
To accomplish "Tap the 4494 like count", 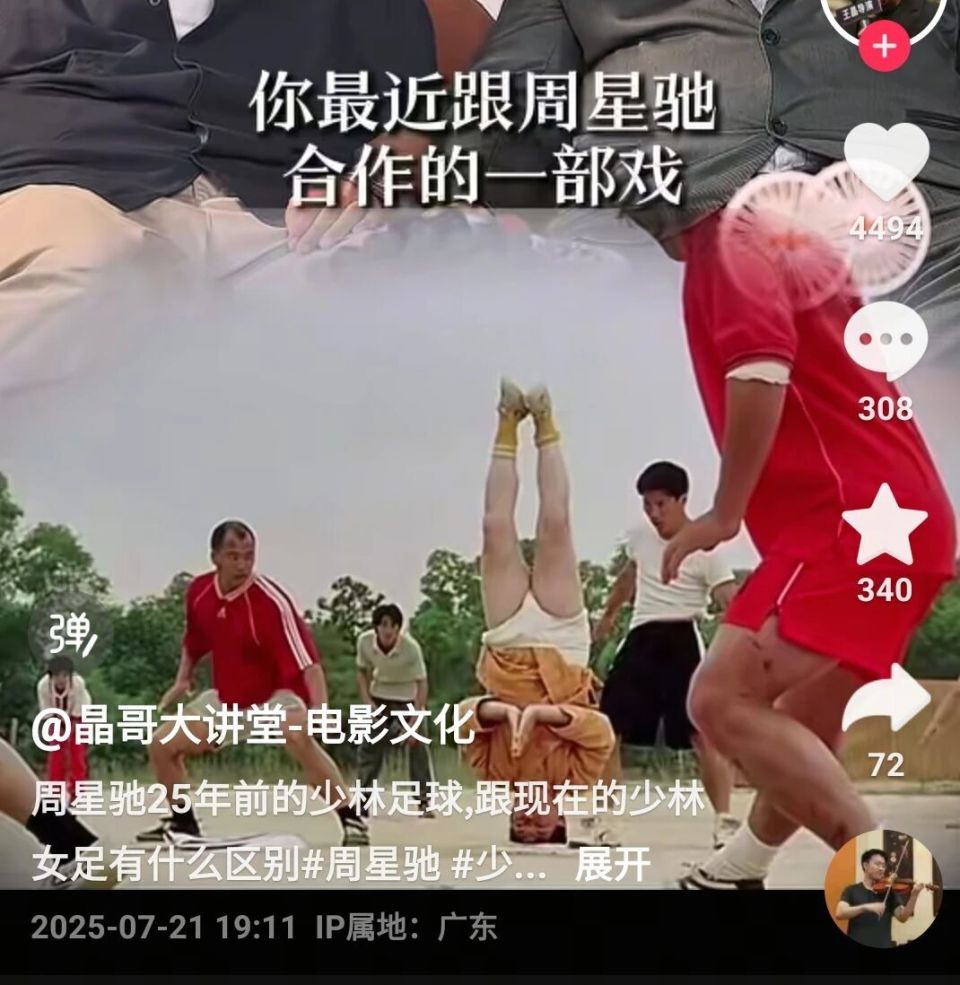I will (886, 227).
